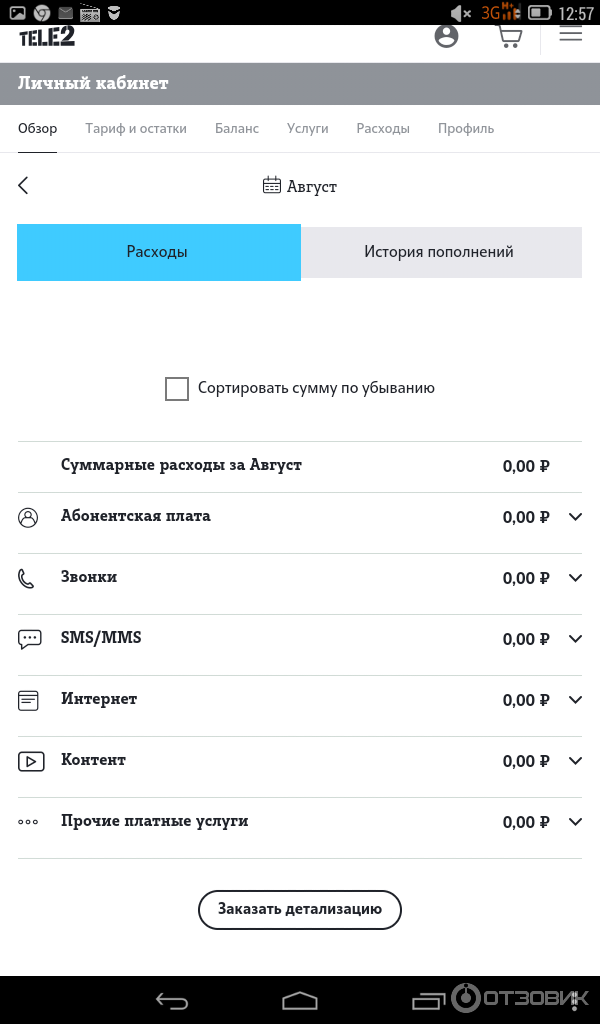This screenshot has height=1024, width=600.
Task: Switch to the Услуги tab
Action: (308, 129)
